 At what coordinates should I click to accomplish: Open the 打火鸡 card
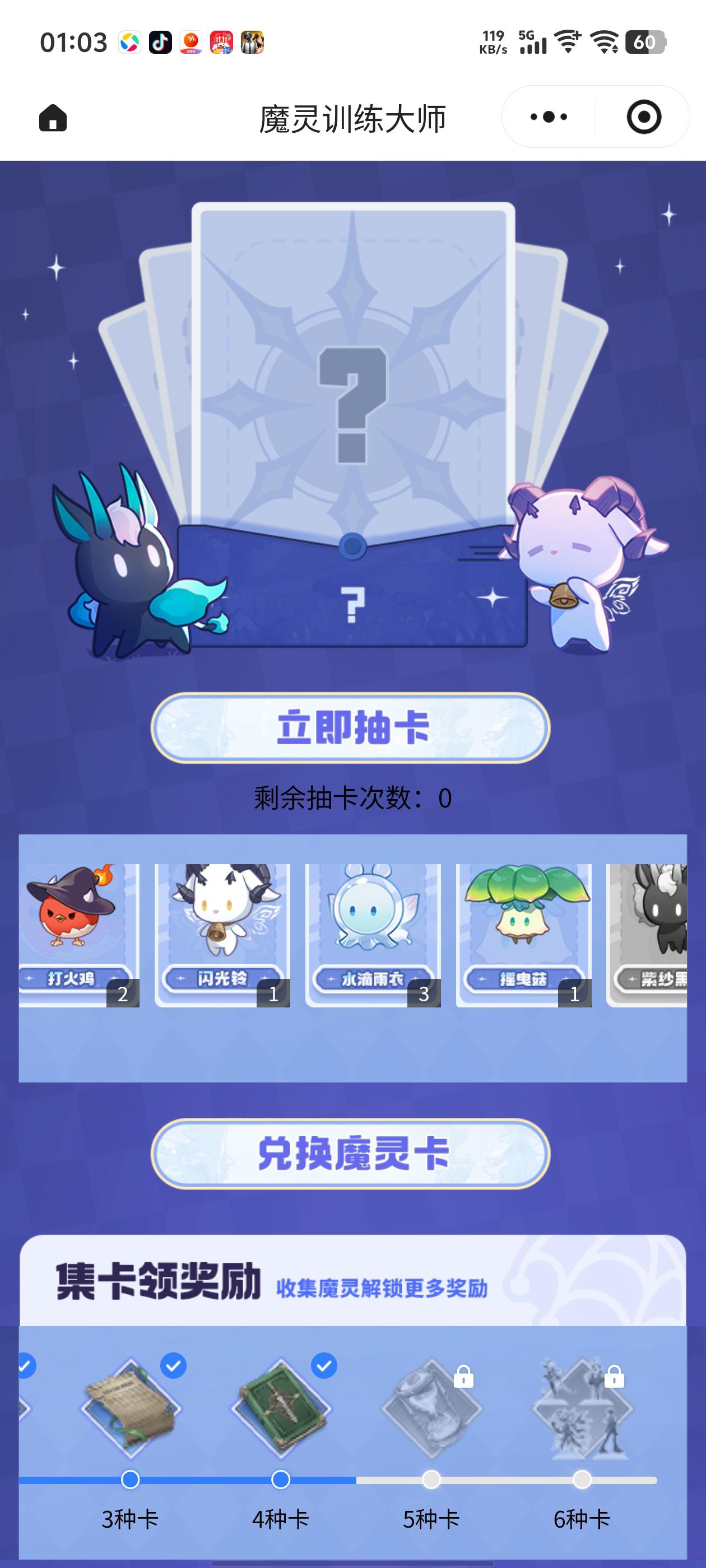click(x=79, y=934)
